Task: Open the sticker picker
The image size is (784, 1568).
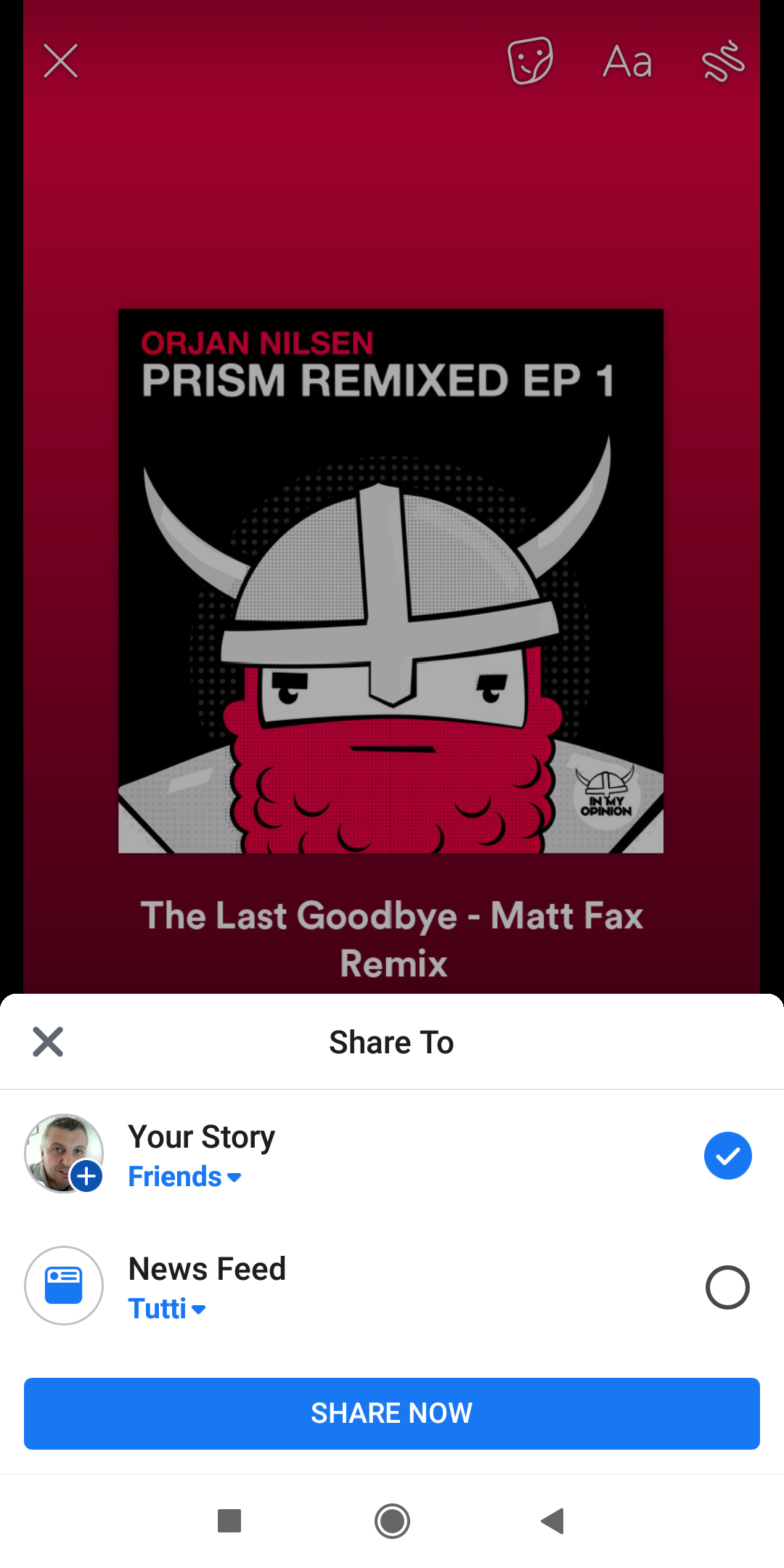Action: [x=531, y=61]
